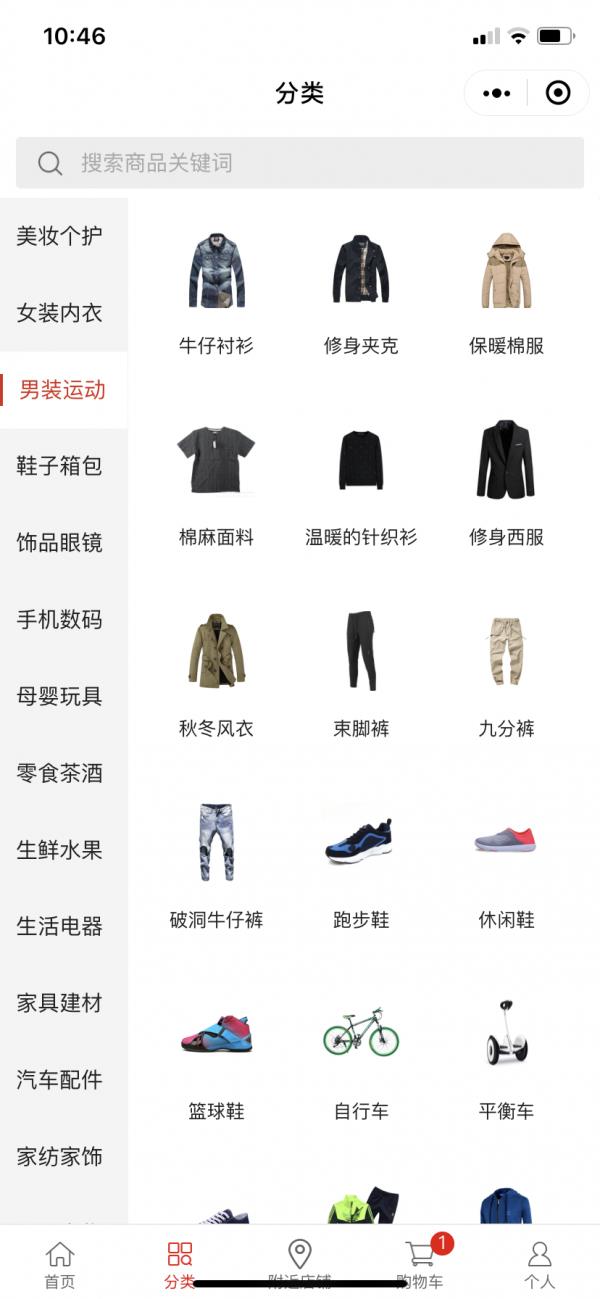Viewport: 600px width, 1299px height.
Task: Close the mini program via circle icon
Action: click(x=558, y=93)
